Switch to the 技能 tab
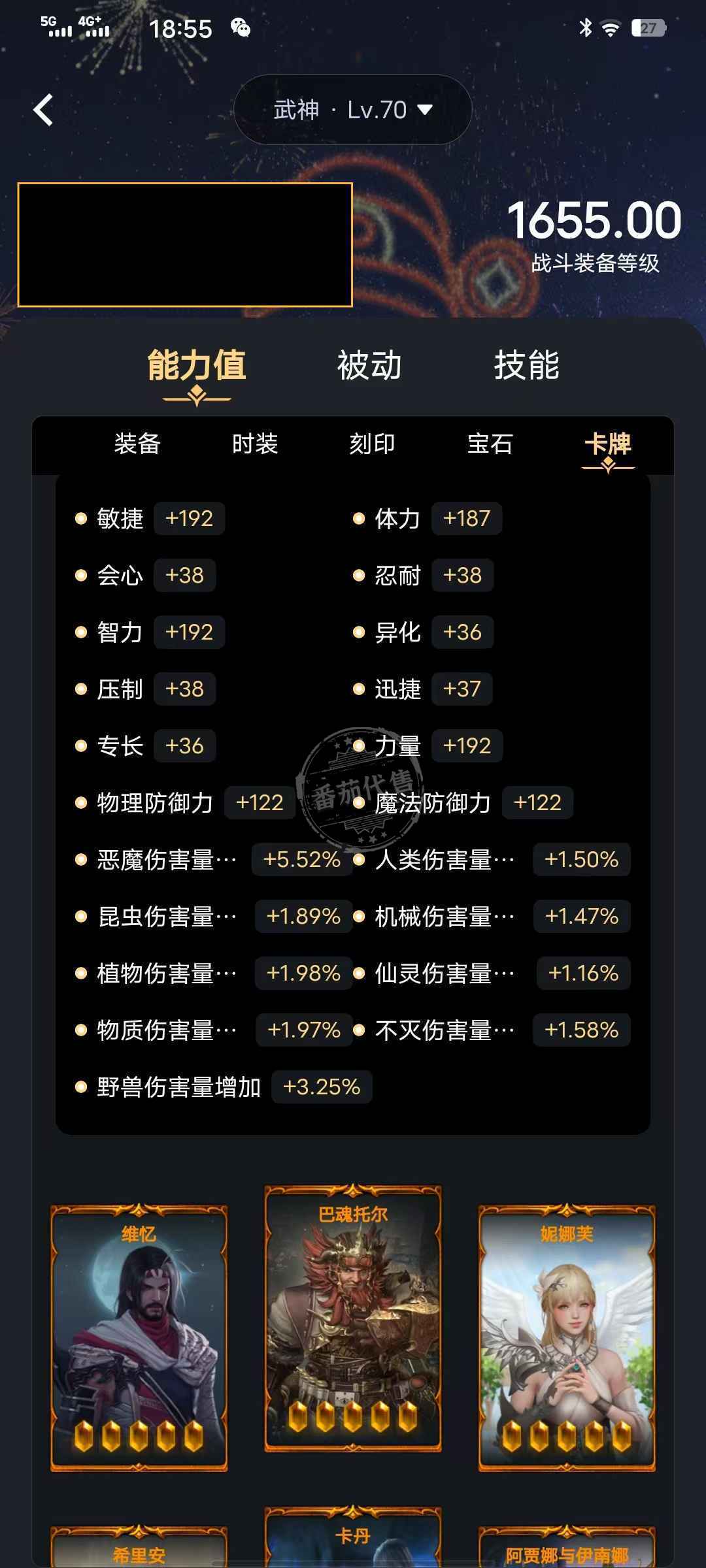Viewport: 706px width, 1568px height. [526, 366]
